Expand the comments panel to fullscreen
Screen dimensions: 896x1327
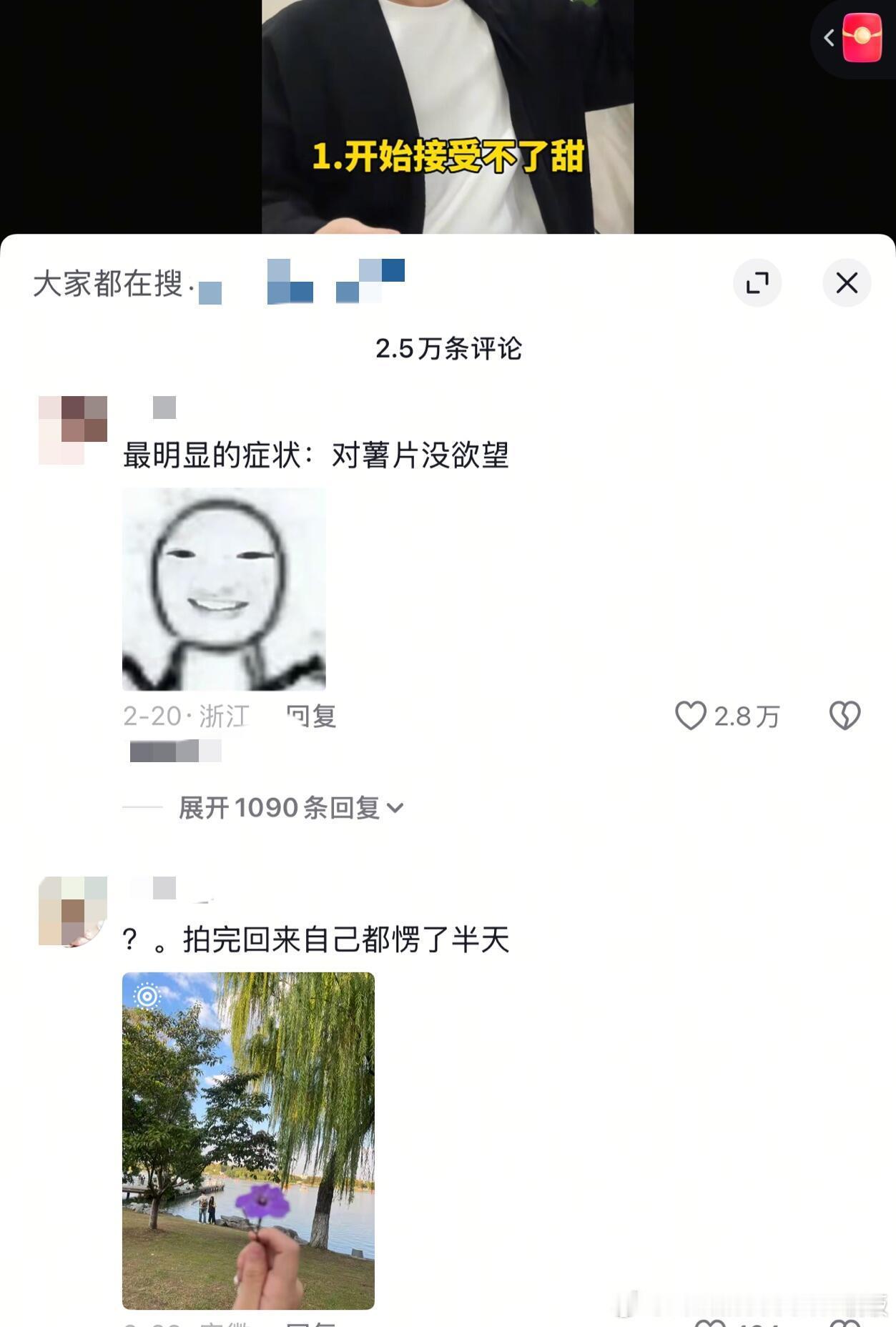758,283
